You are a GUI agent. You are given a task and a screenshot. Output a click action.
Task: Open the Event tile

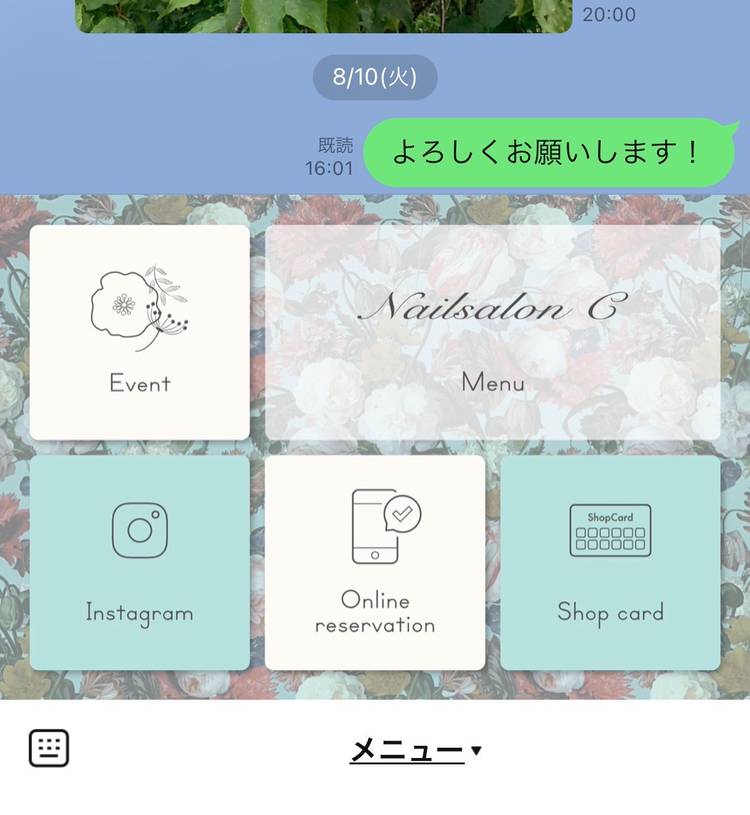point(140,332)
